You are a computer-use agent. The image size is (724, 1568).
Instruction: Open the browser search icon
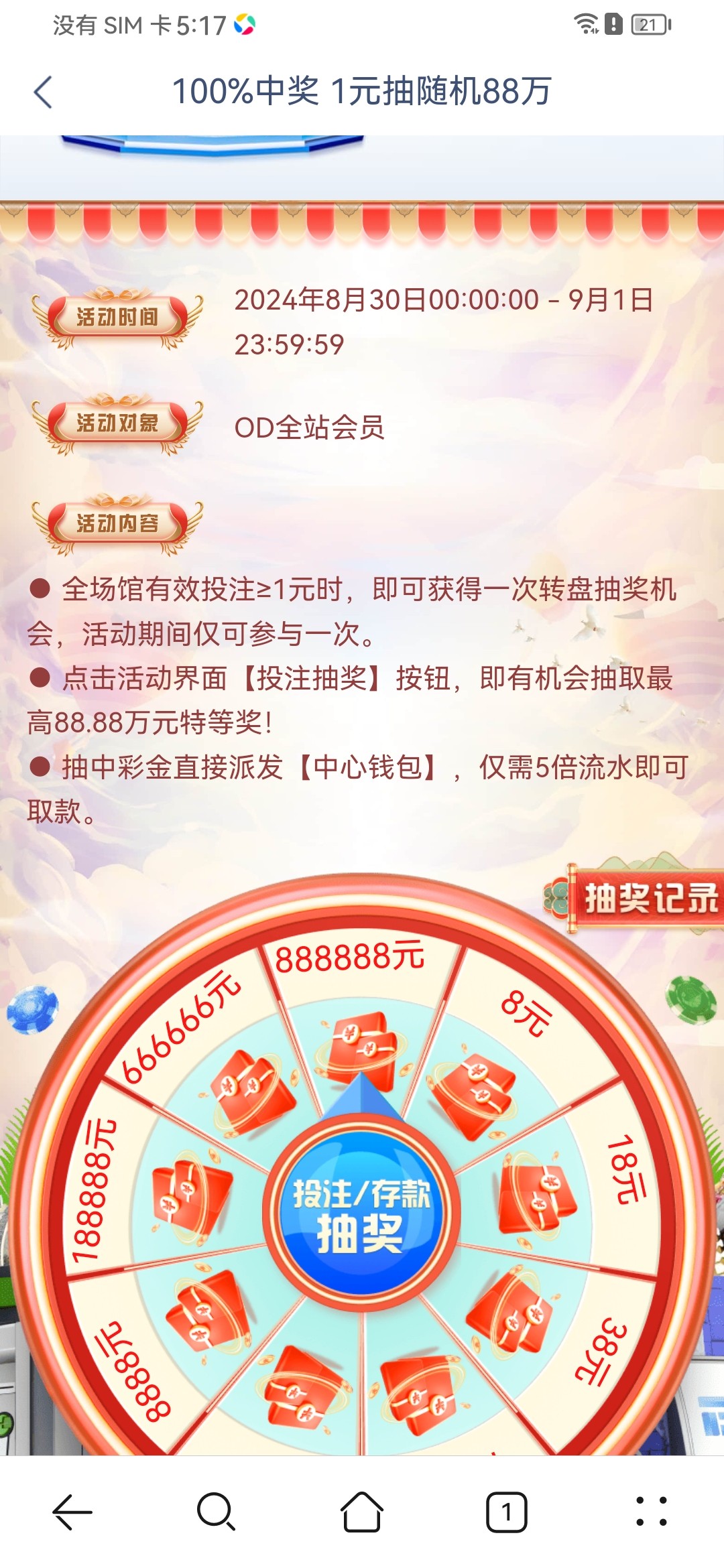tap(216, 1512)
